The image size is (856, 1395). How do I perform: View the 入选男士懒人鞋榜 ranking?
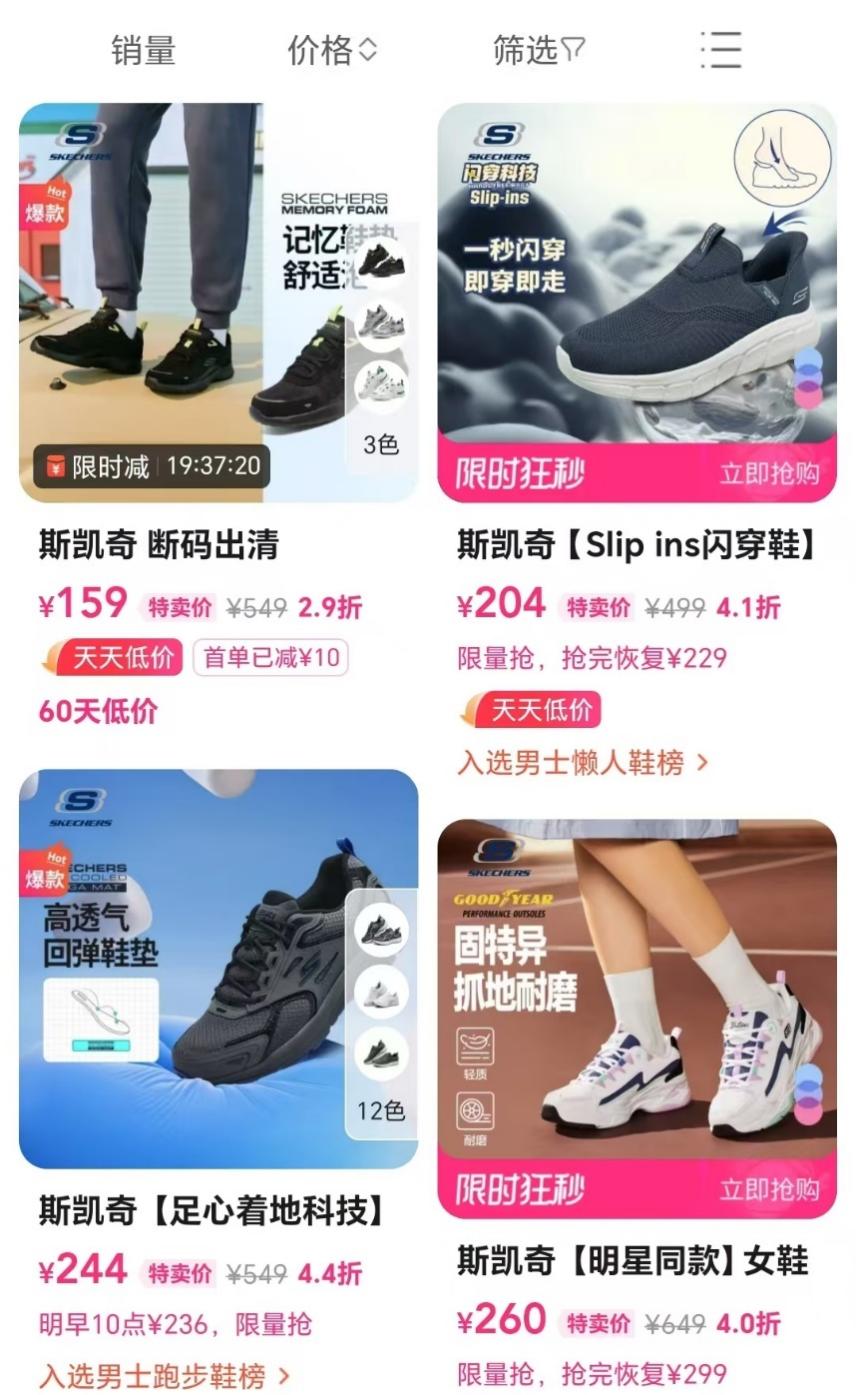[582, 763]
